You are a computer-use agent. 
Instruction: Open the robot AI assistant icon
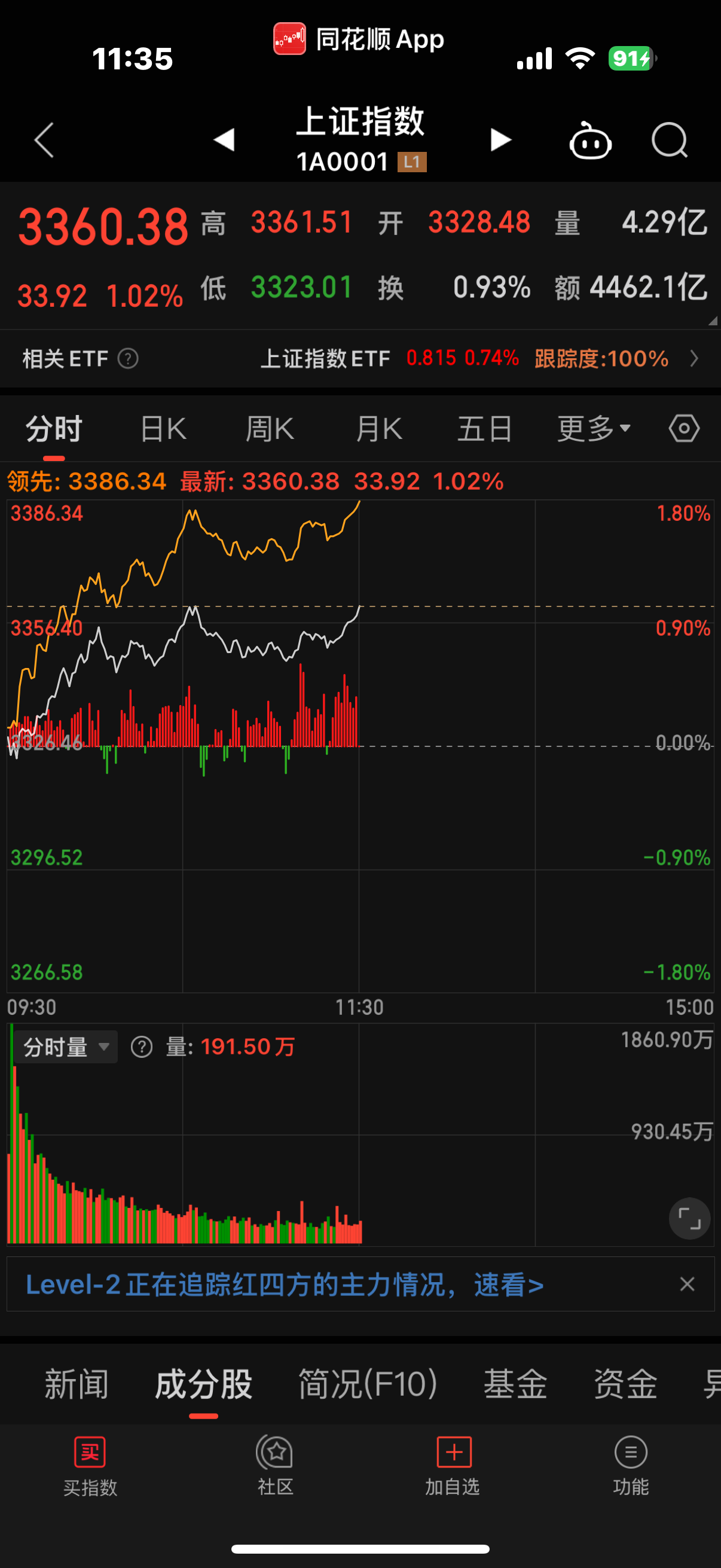point(589,141)
